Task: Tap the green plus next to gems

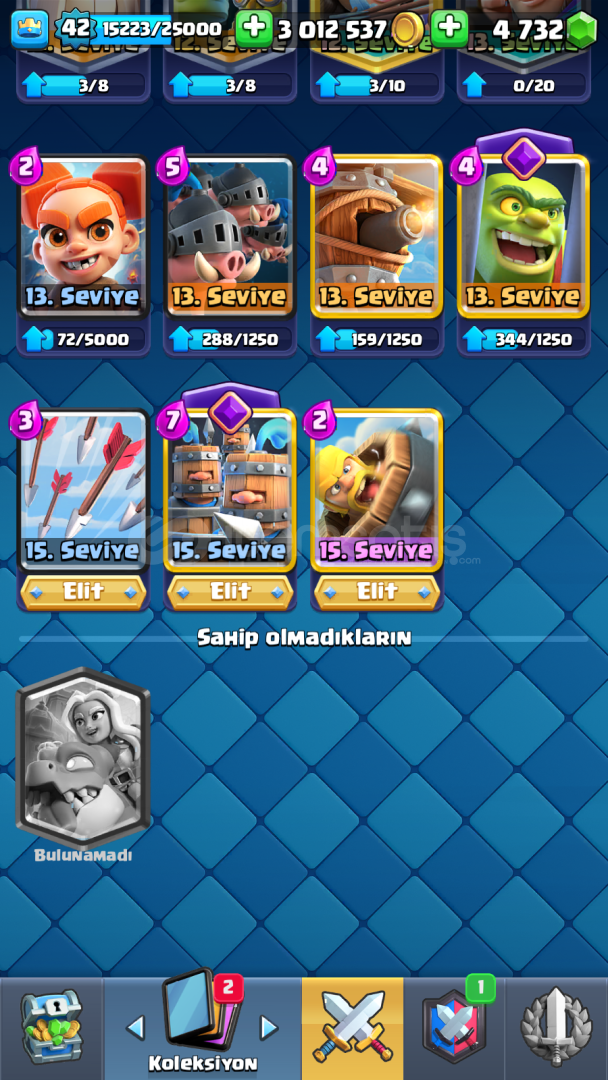Action: (450, 29)
